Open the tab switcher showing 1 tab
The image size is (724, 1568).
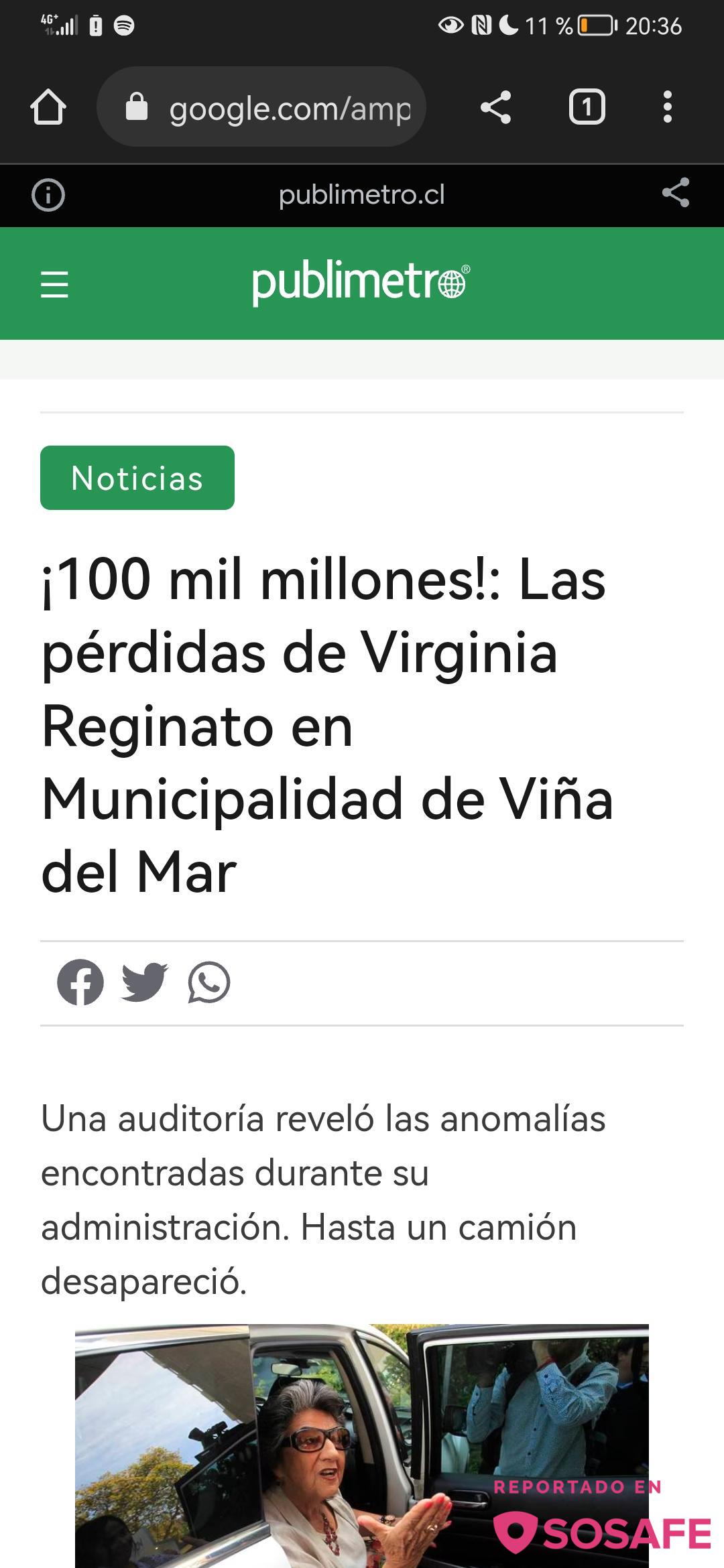(x=587, y=107)
